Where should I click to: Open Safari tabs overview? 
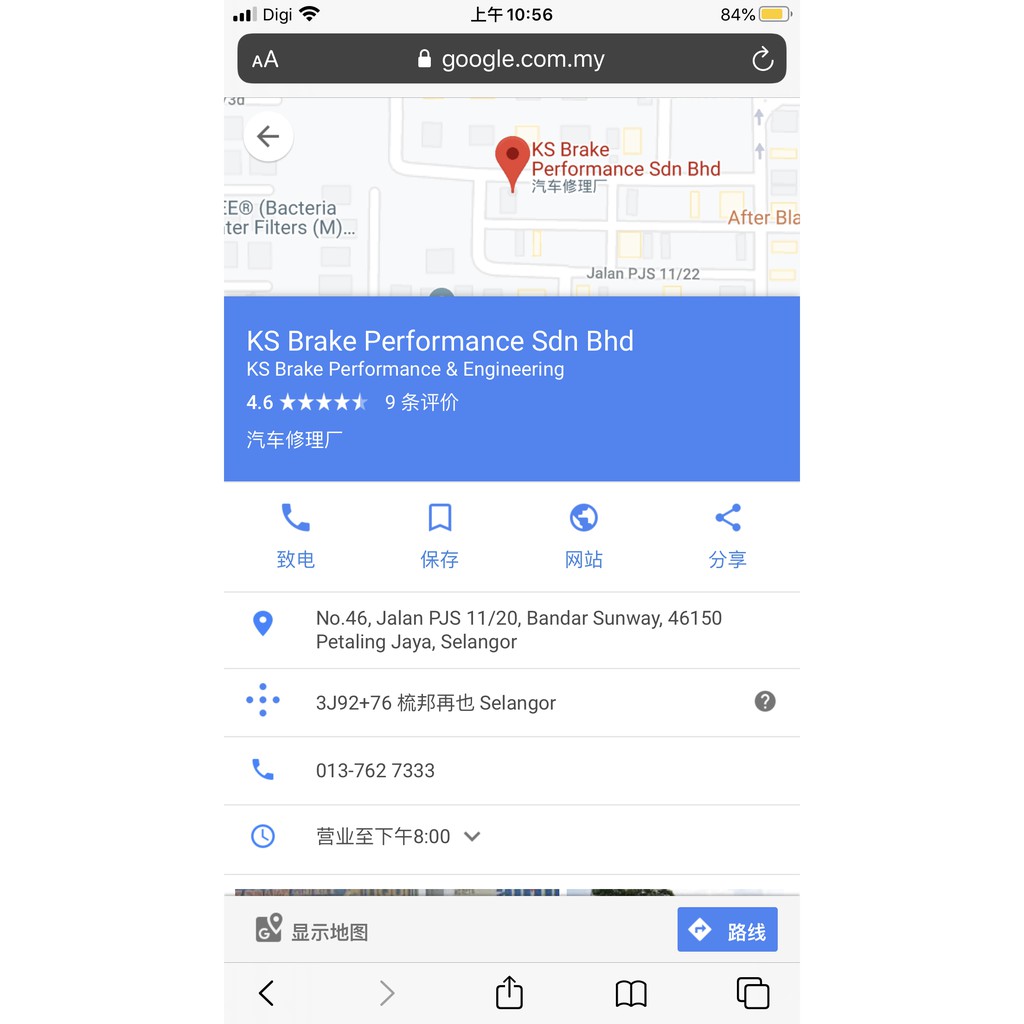[x=752, y=993]
